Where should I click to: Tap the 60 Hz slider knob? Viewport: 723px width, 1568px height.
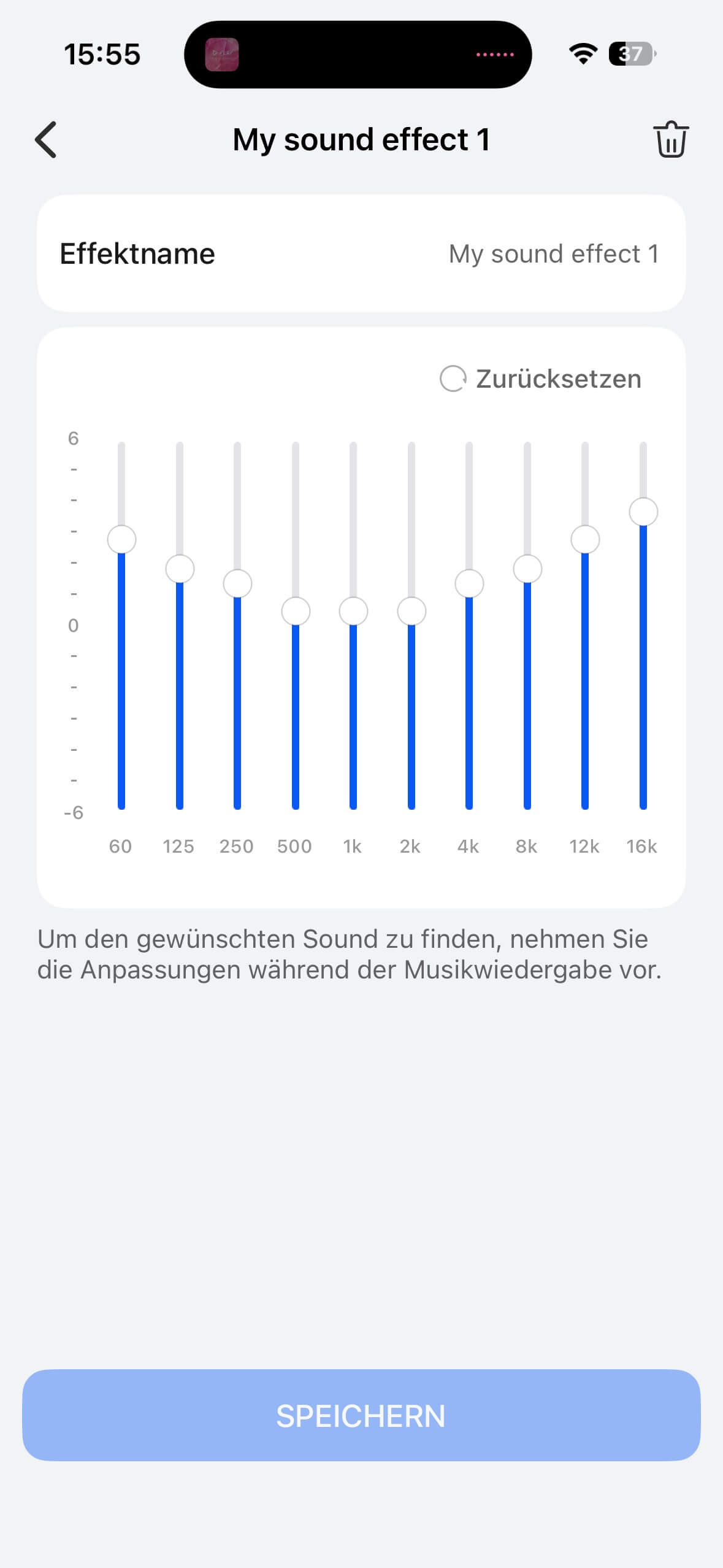[121, 540]
